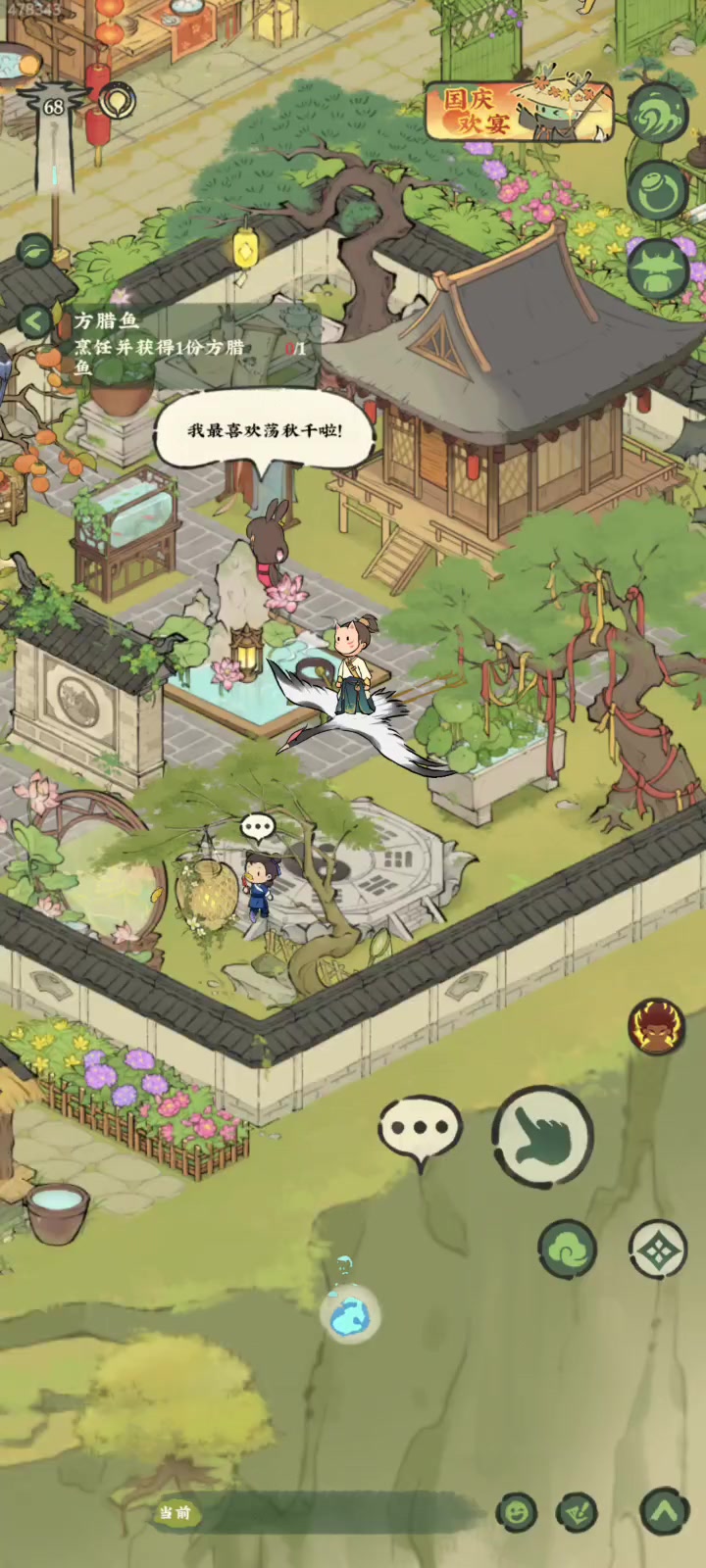Tap the rabbit character's speech bubble
Screen dimensions: 706x1568
click(x=265, y=431)
